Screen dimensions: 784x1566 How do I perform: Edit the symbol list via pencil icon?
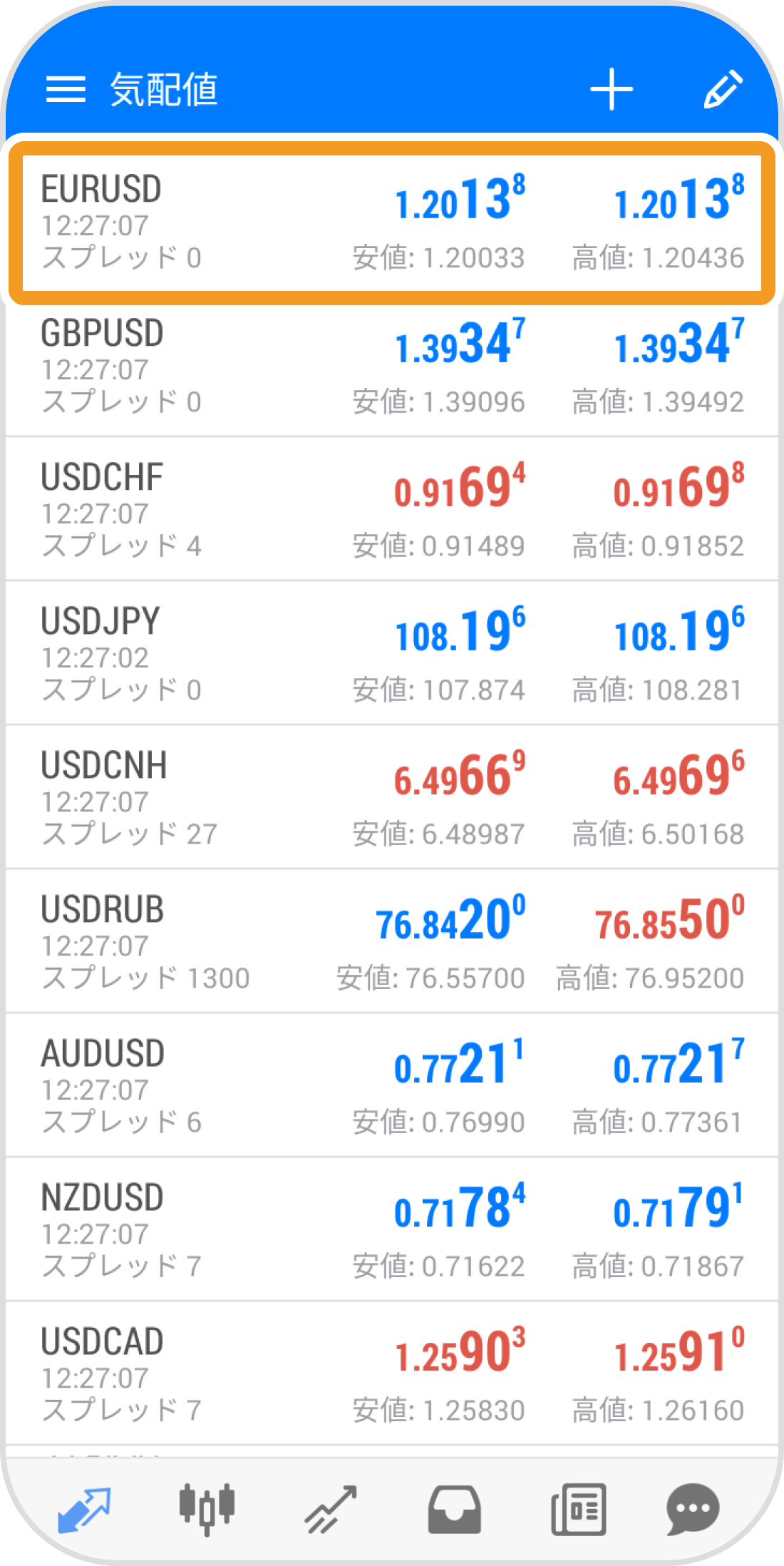point(723,90)
